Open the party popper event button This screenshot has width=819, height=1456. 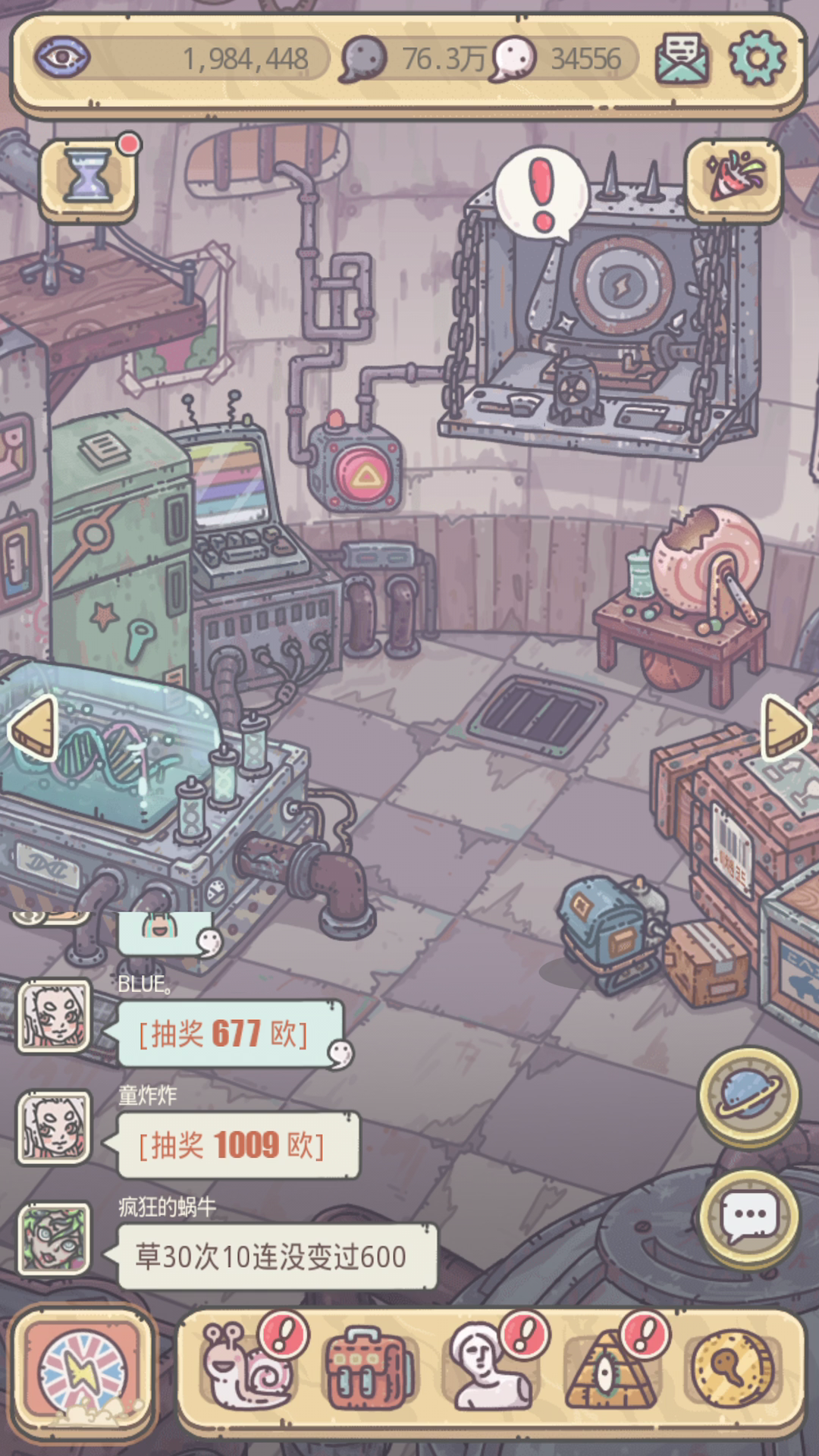pos(733,177)
